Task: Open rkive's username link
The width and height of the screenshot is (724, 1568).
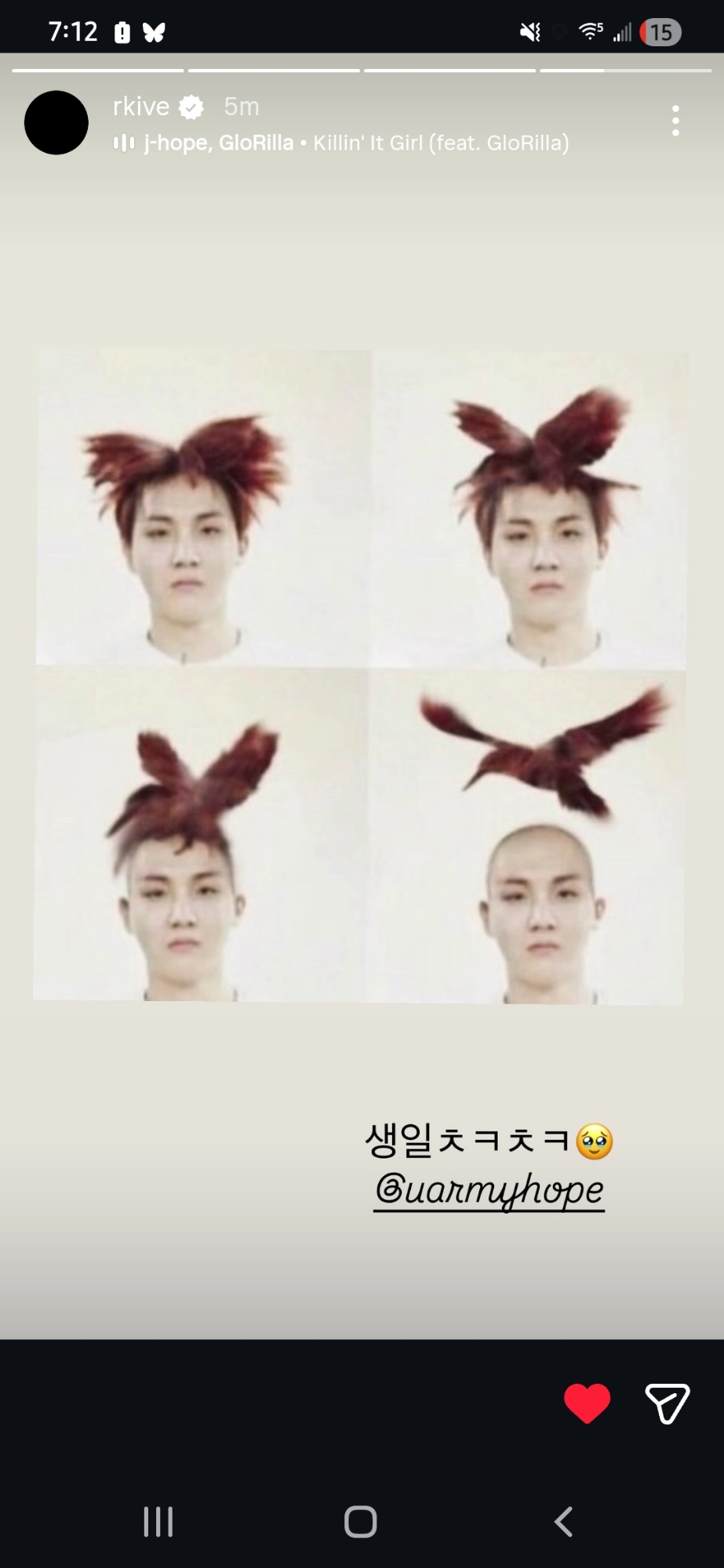Action: 141,106
